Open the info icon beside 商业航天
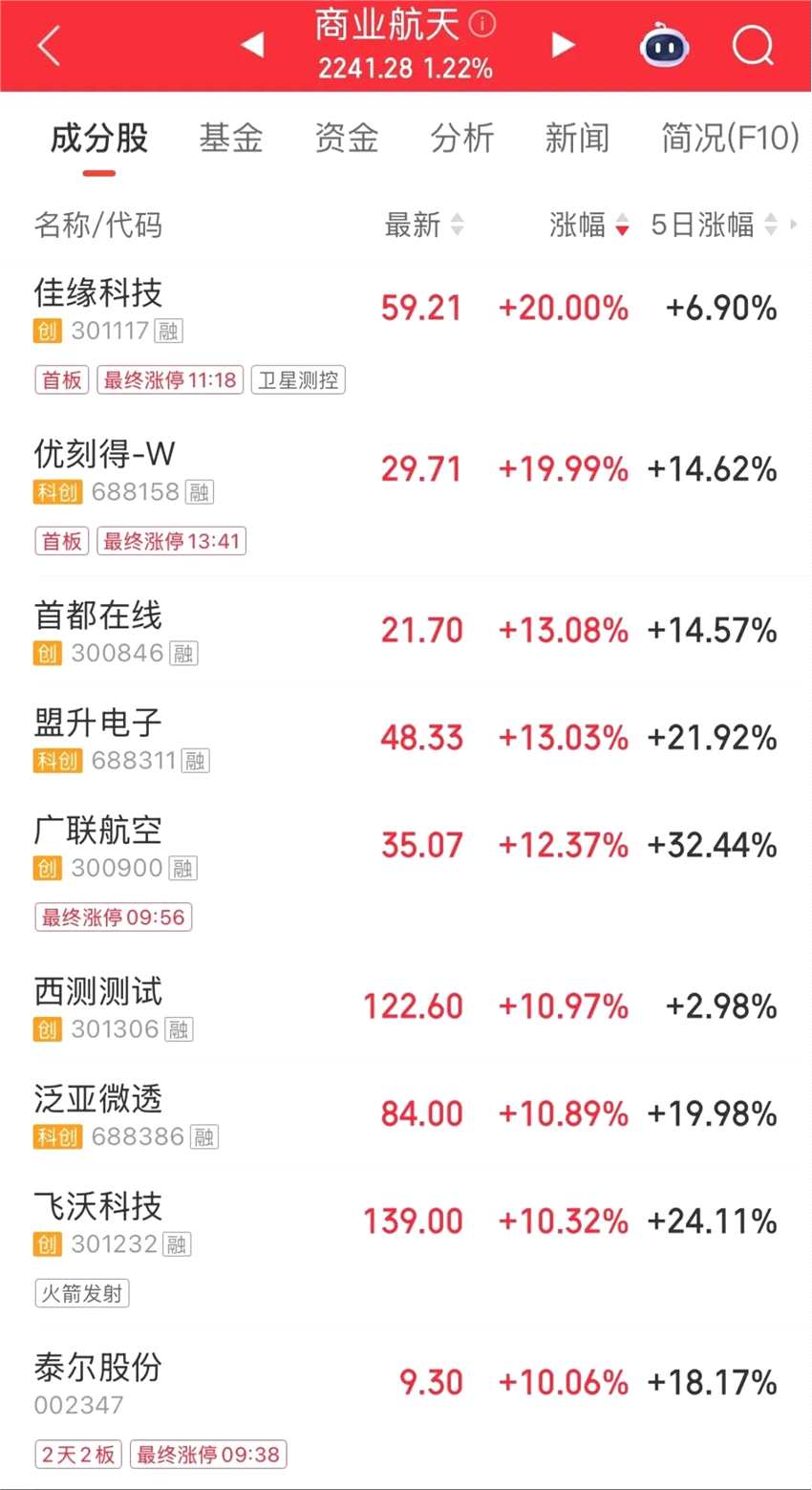The height and width of the screenshot is (1490, 812). click(x=482, y=24)
